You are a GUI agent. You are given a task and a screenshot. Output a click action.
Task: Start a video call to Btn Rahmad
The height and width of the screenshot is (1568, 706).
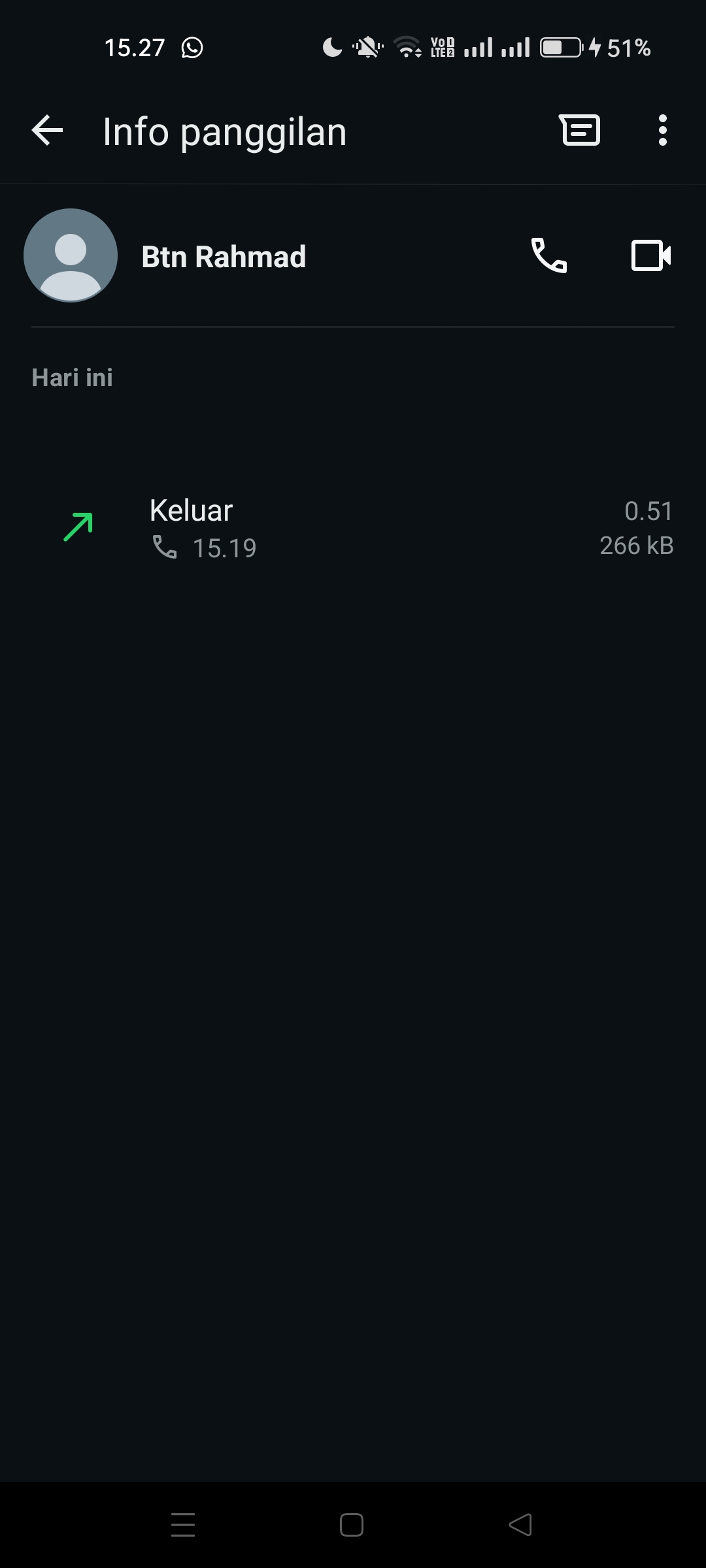pos(650,255)
